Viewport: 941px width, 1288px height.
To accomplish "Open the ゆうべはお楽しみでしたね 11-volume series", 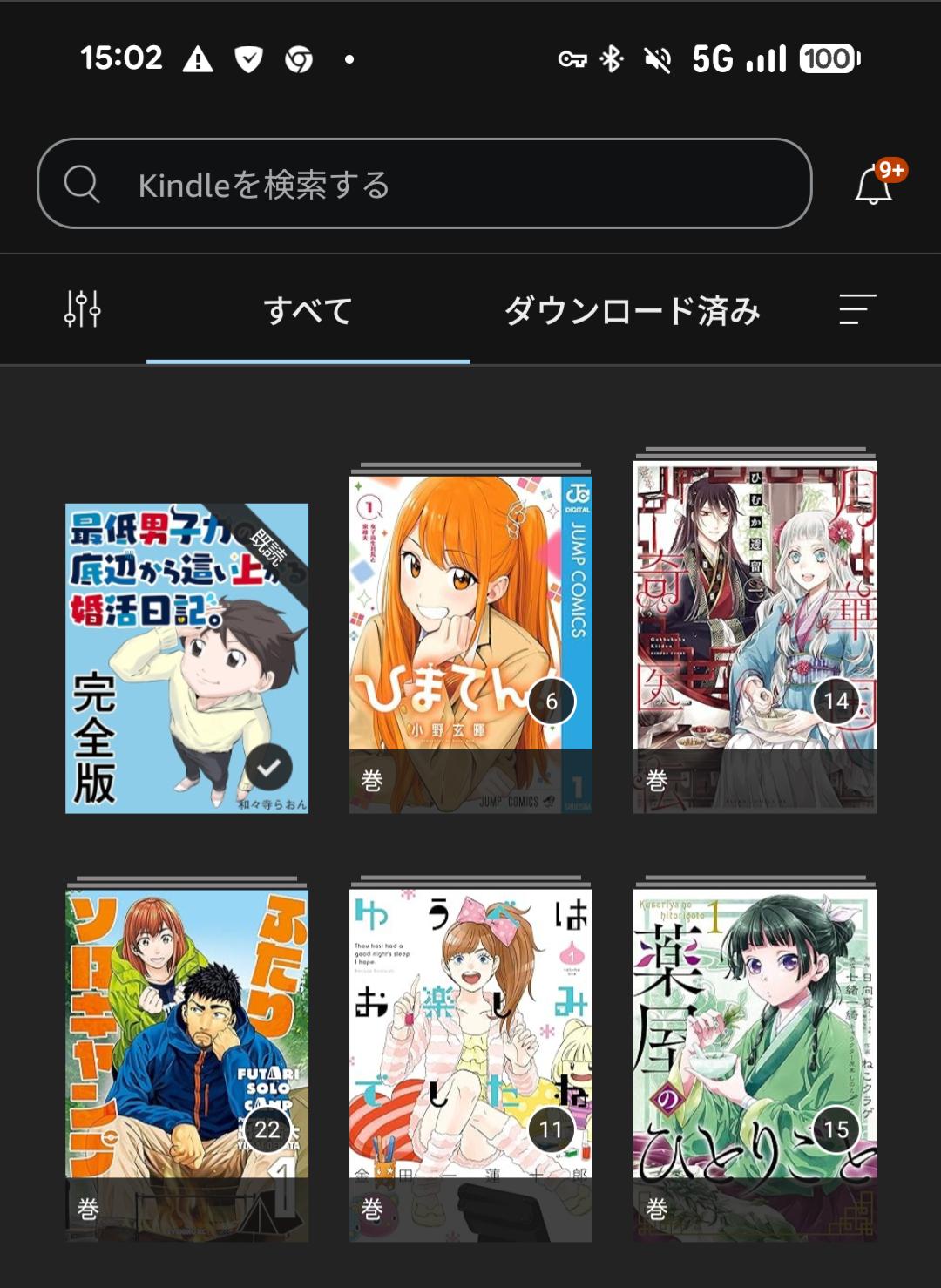I will 470,1063.
